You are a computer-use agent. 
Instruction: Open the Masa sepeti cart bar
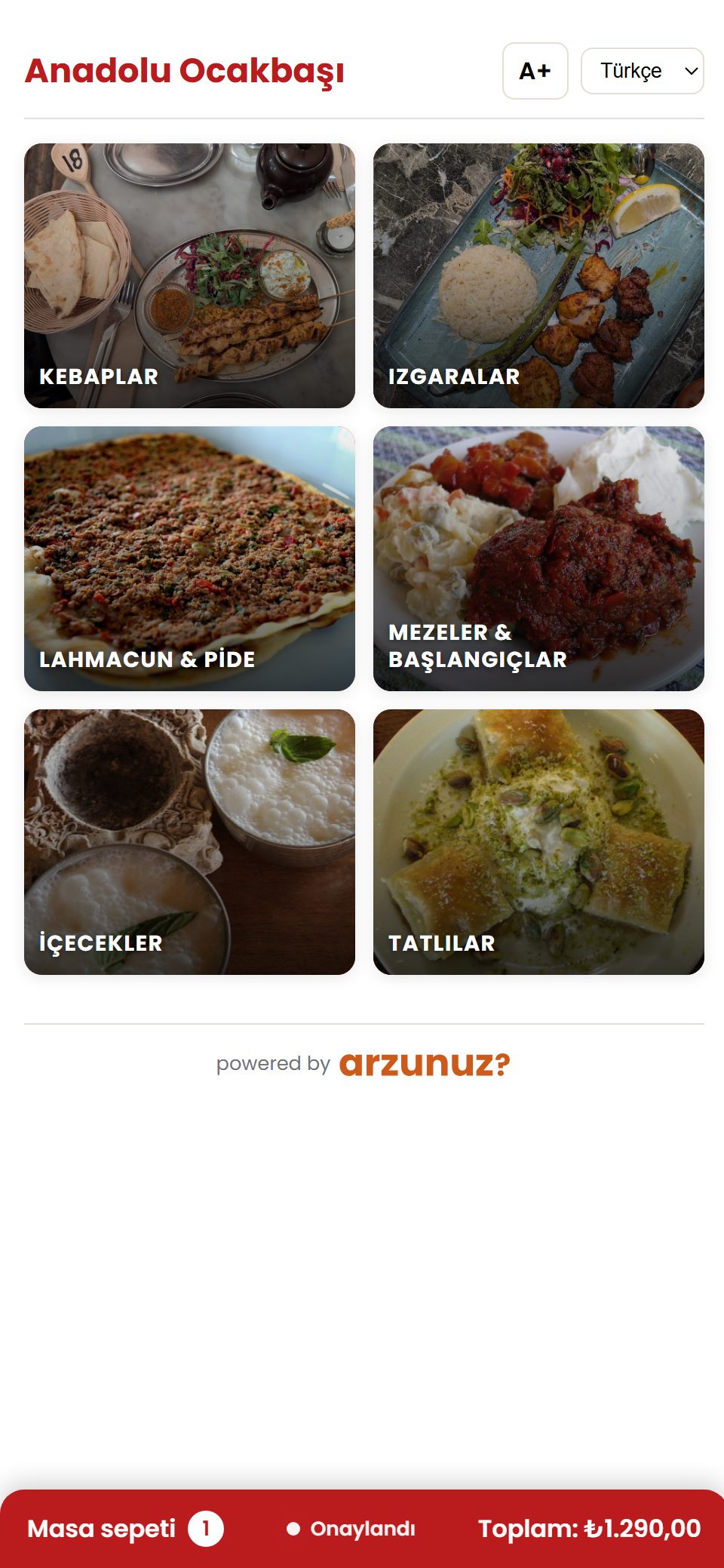click(362, 1529)
